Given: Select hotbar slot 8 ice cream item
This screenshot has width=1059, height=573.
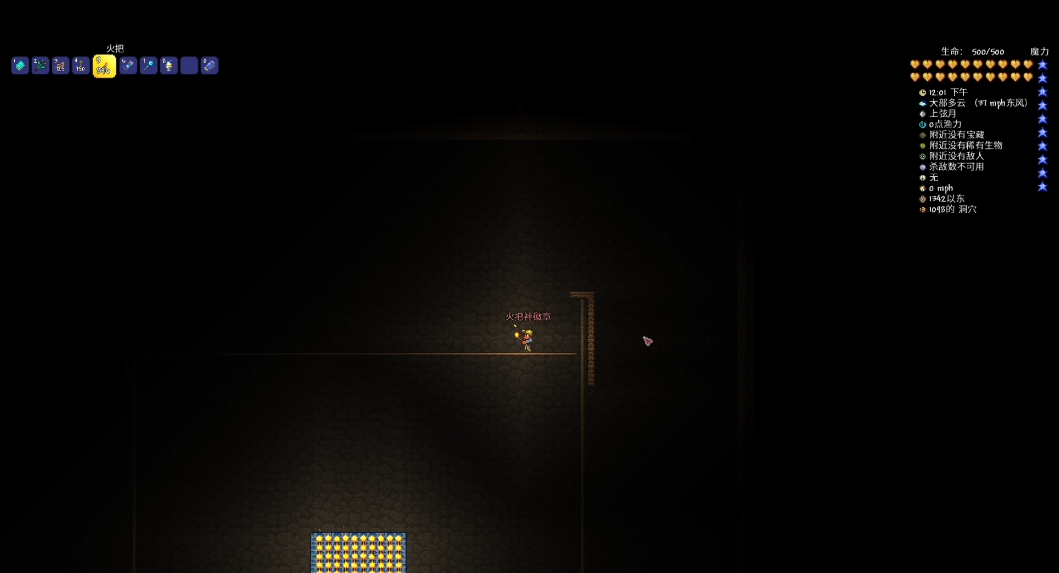Looking at the screenshot, I should pyautogui.click(x=169, y=66).
